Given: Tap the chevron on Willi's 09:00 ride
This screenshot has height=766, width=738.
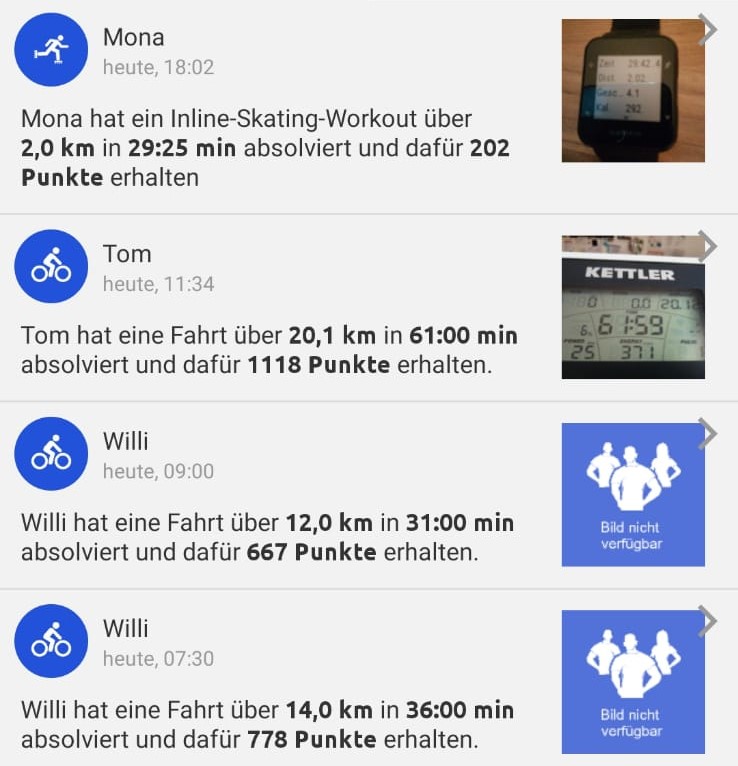Looking at the screenshot, I should [708, 434].
